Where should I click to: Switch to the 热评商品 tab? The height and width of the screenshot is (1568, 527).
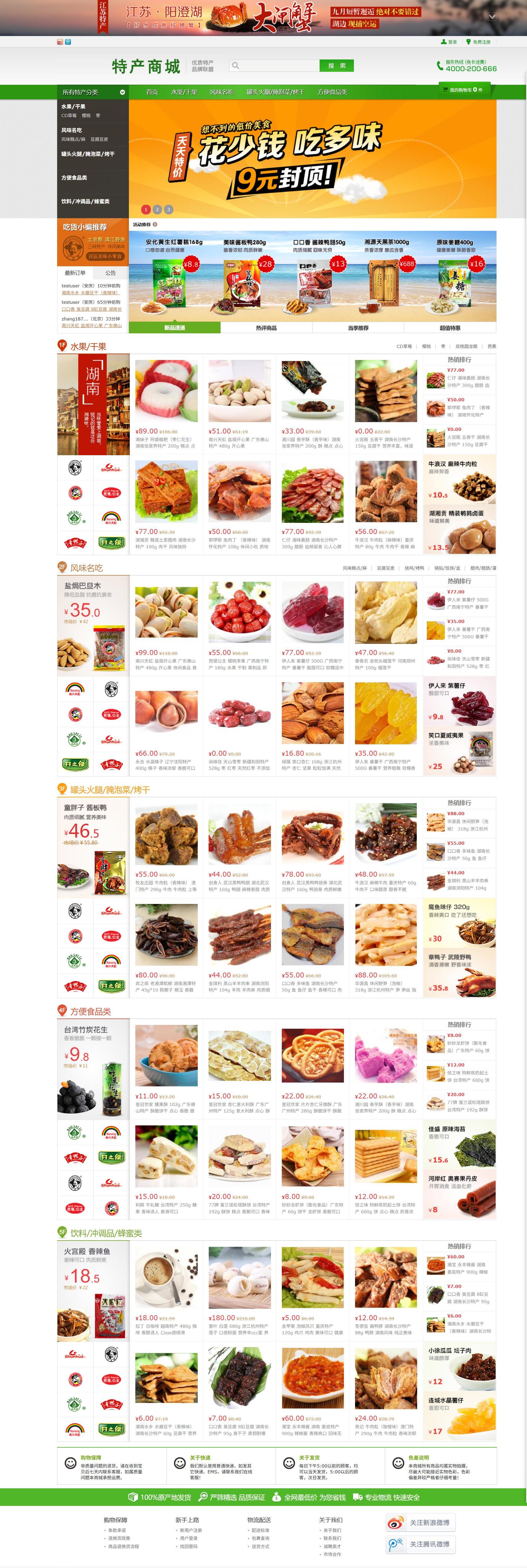point(266,328)
